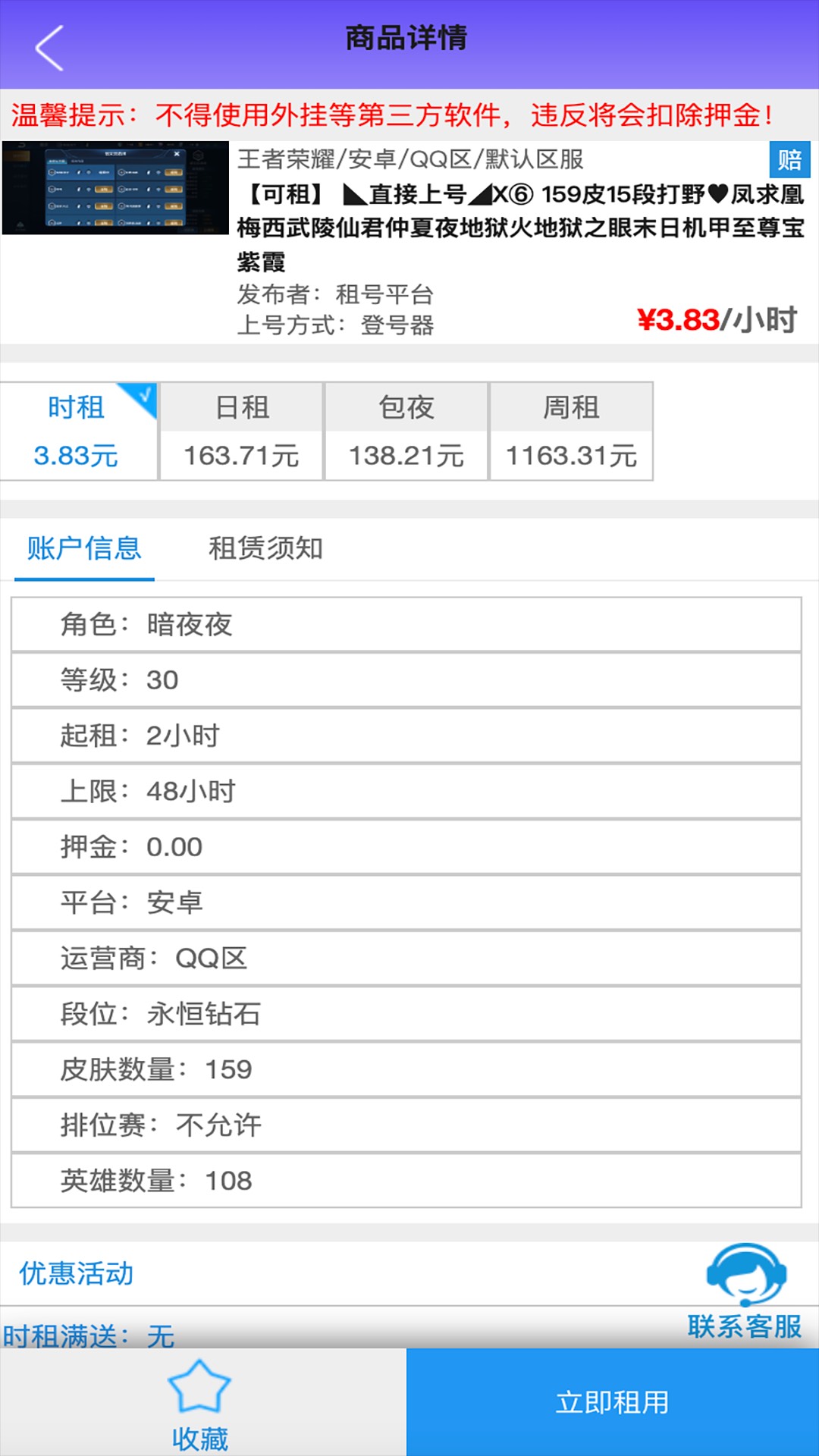Click the blue 赔 compensation badge
The width and height of the screenshot is (819, 1456).
791,160
